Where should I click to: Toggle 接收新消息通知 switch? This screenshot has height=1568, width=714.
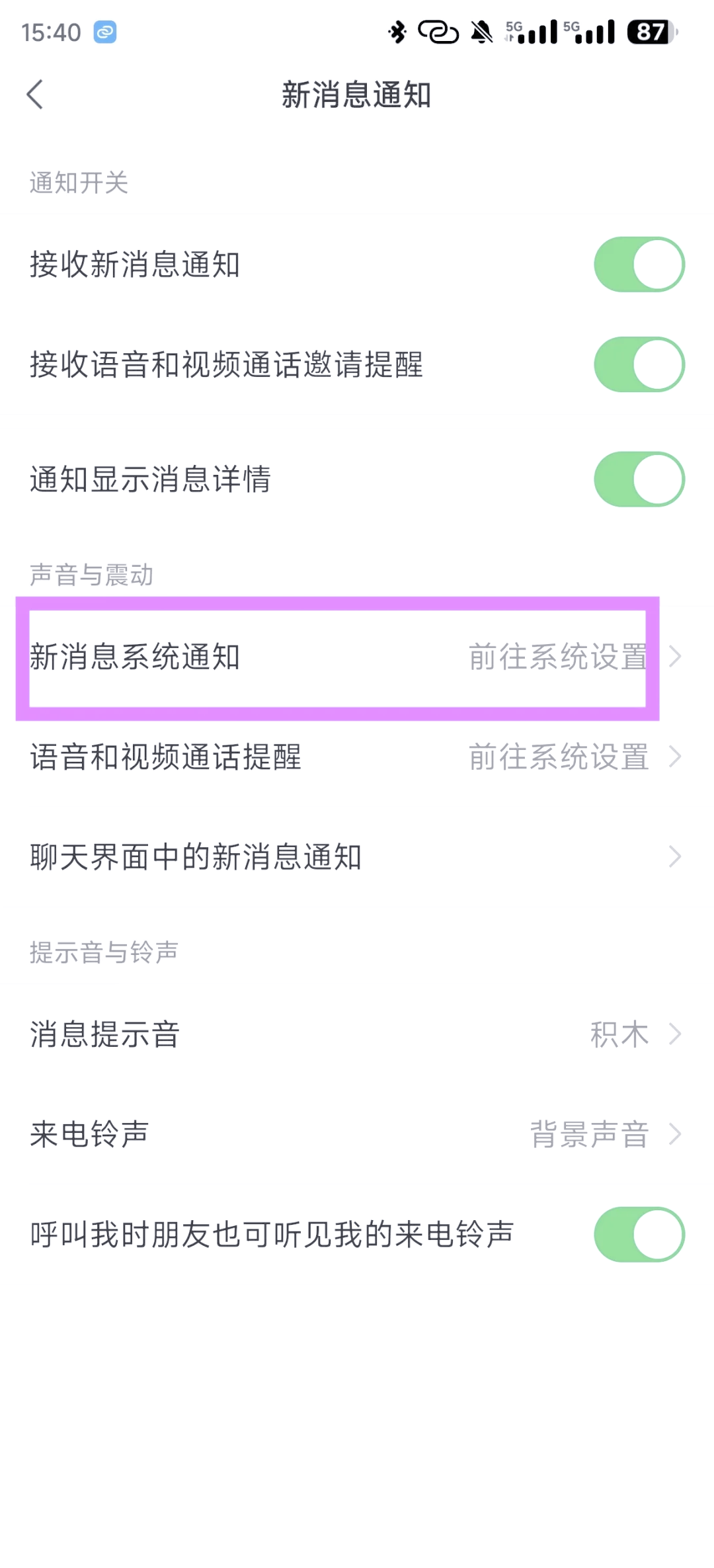click(639, 265)
